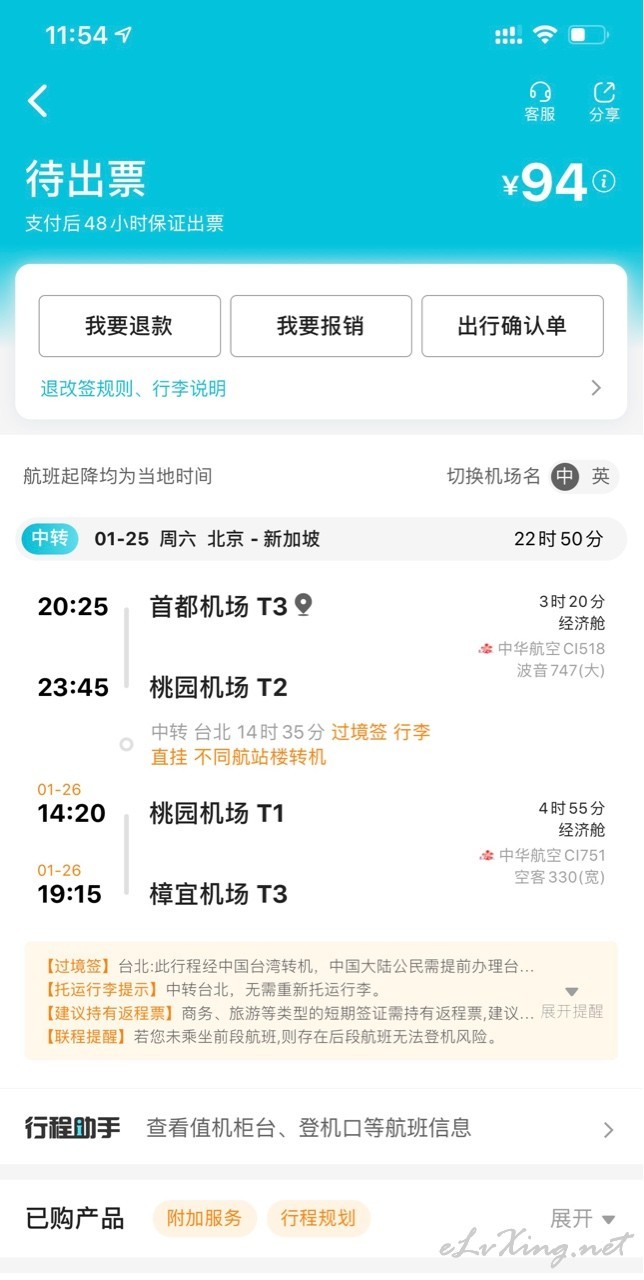
Task: Expand purchased products with 展开
Action: 582,1218
